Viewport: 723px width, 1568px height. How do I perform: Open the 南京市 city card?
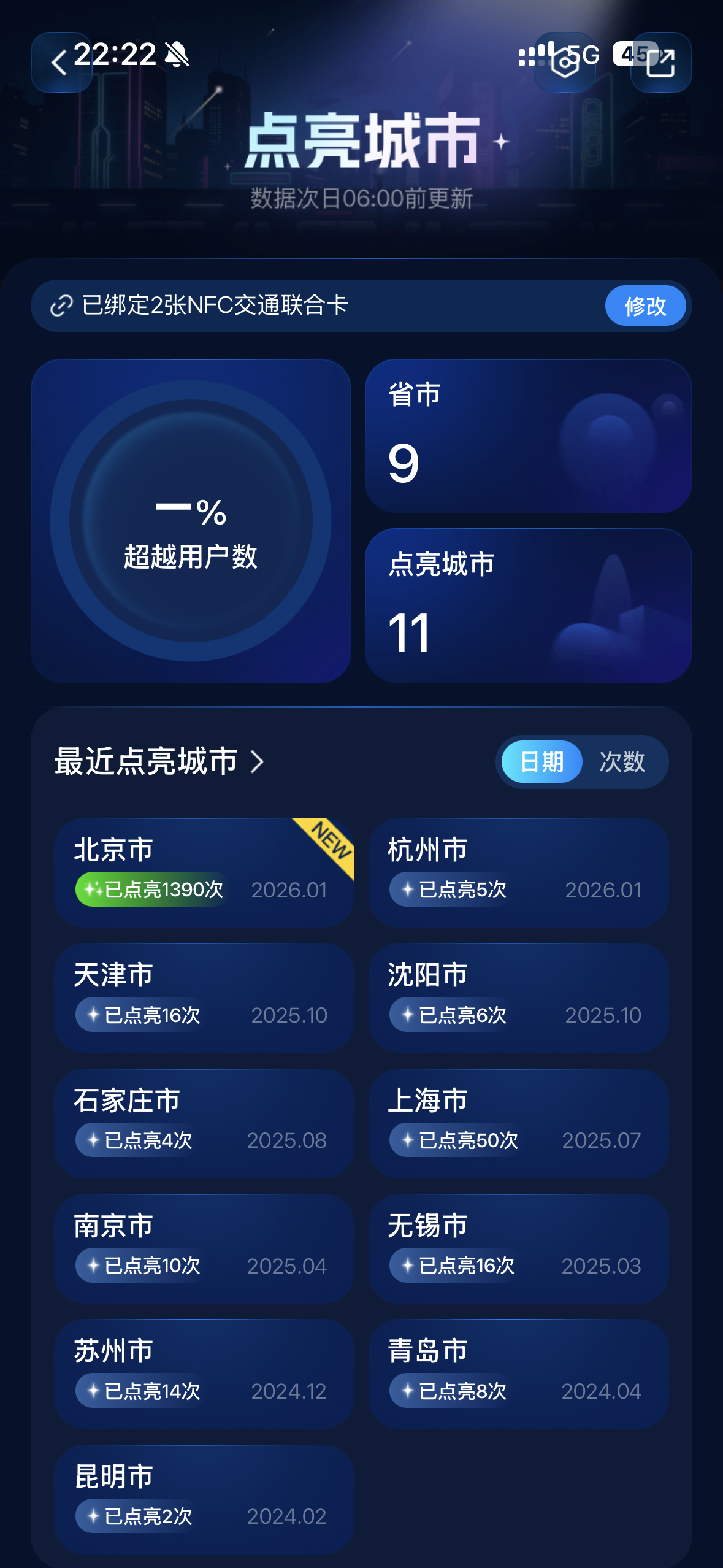coord(204,1248)
